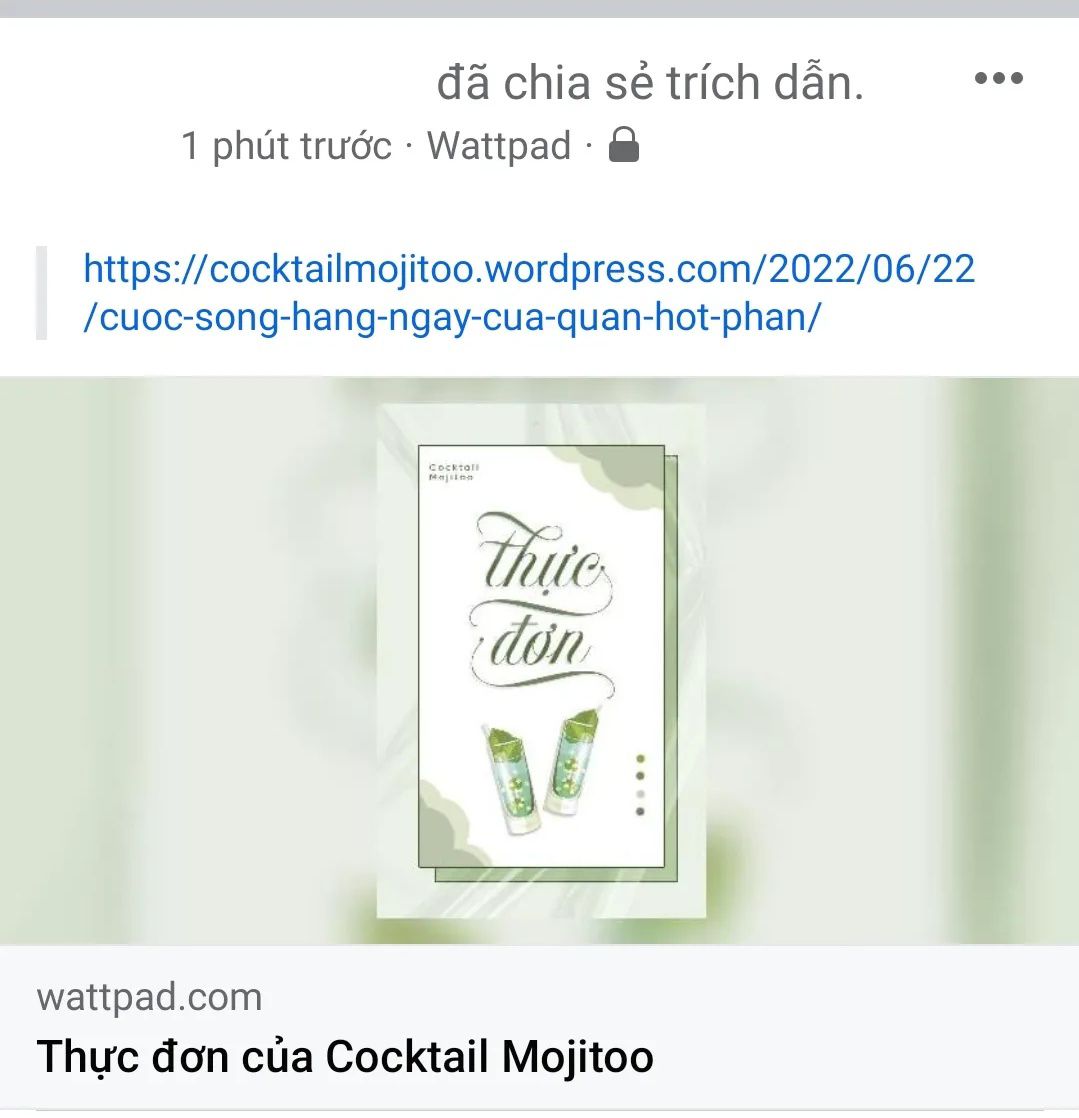Open the post's three-dot overflow menu
The image size is (1079, 1118).
point(998,79)
